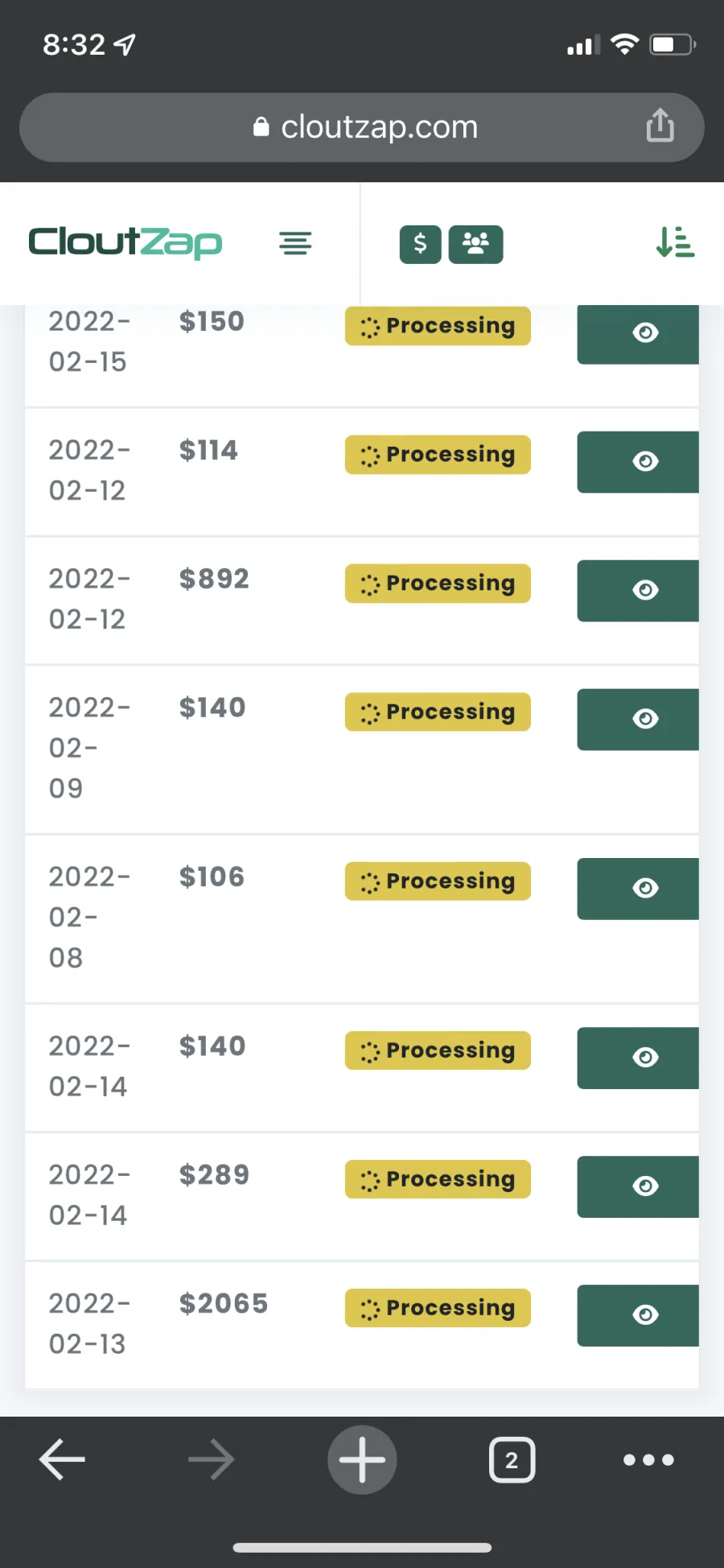Open the browser's three-dot menu
Viewport: 724px width, 1568px height.
click(x=648, y=1459)
